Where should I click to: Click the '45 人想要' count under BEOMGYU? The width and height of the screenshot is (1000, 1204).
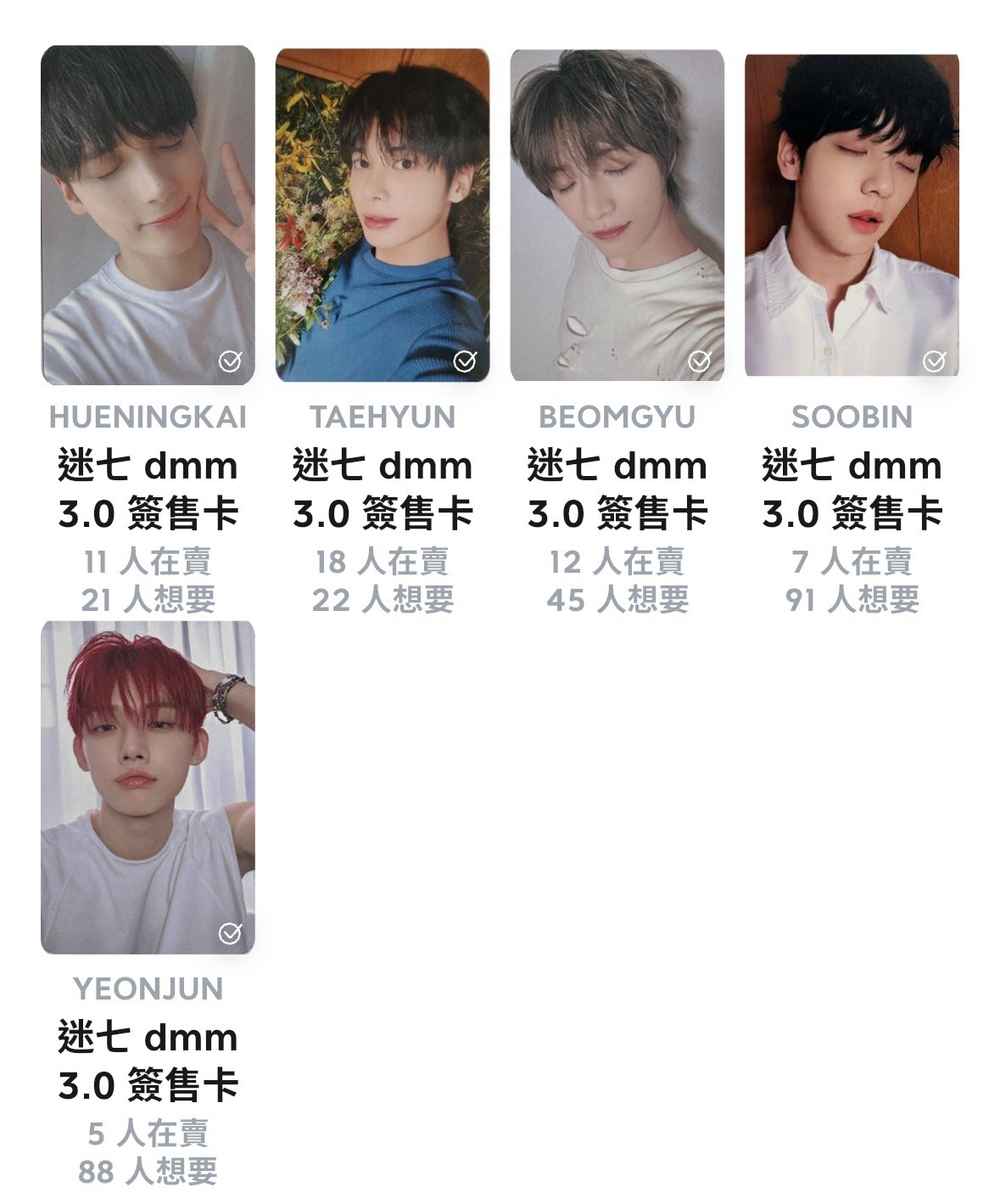click(616, 600)
